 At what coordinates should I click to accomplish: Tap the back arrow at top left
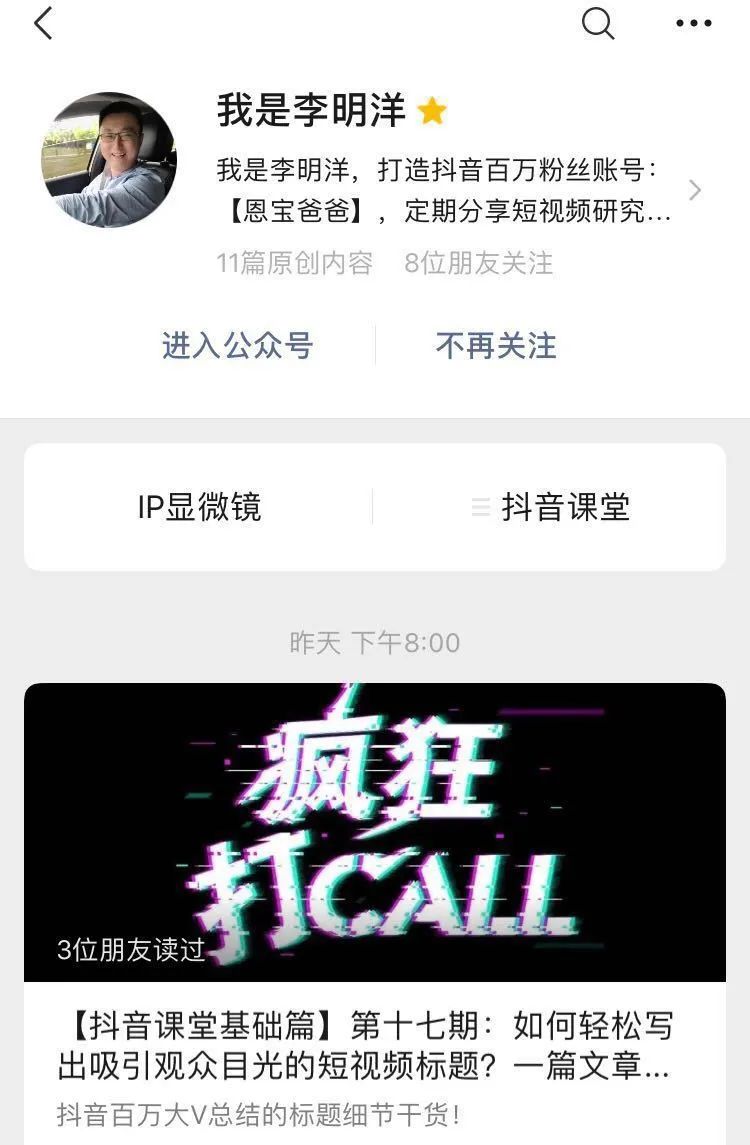[42, 24]
